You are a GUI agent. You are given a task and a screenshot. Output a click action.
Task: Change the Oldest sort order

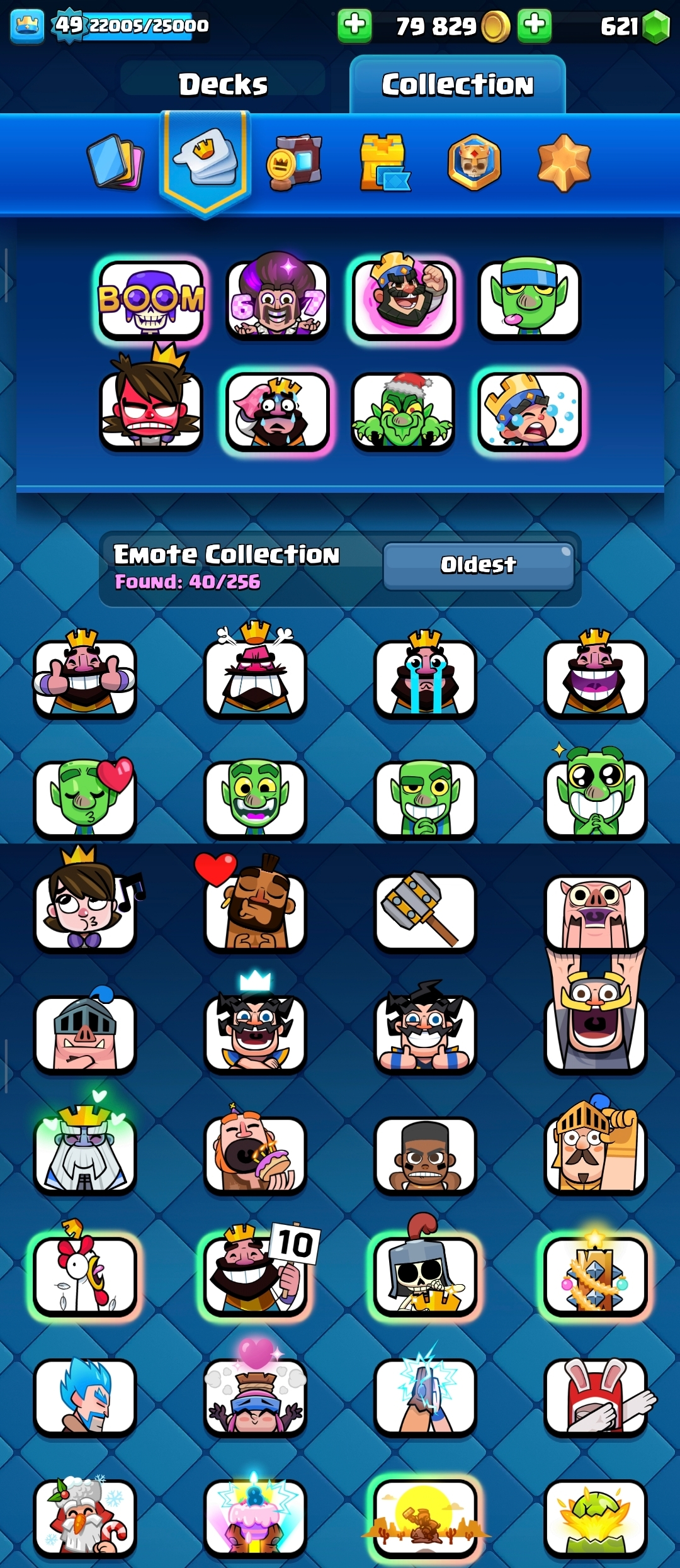coord(479,565)
